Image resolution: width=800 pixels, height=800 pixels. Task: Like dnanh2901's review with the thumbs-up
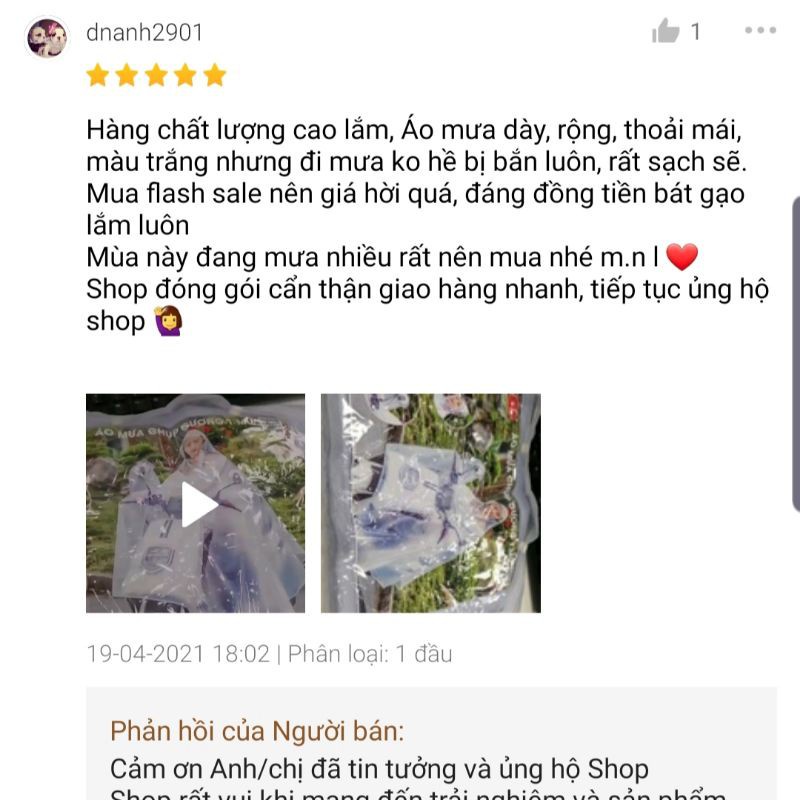click(x=666, y=31)
